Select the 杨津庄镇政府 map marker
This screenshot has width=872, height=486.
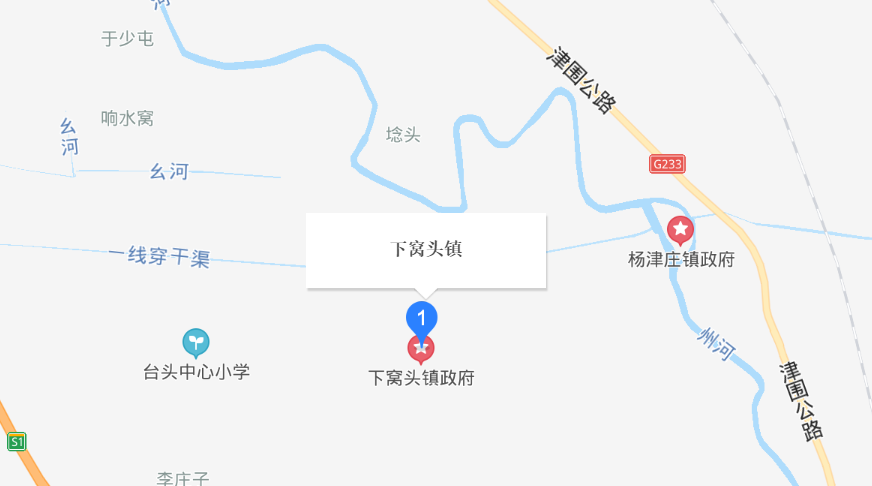(x=681, y=231)
